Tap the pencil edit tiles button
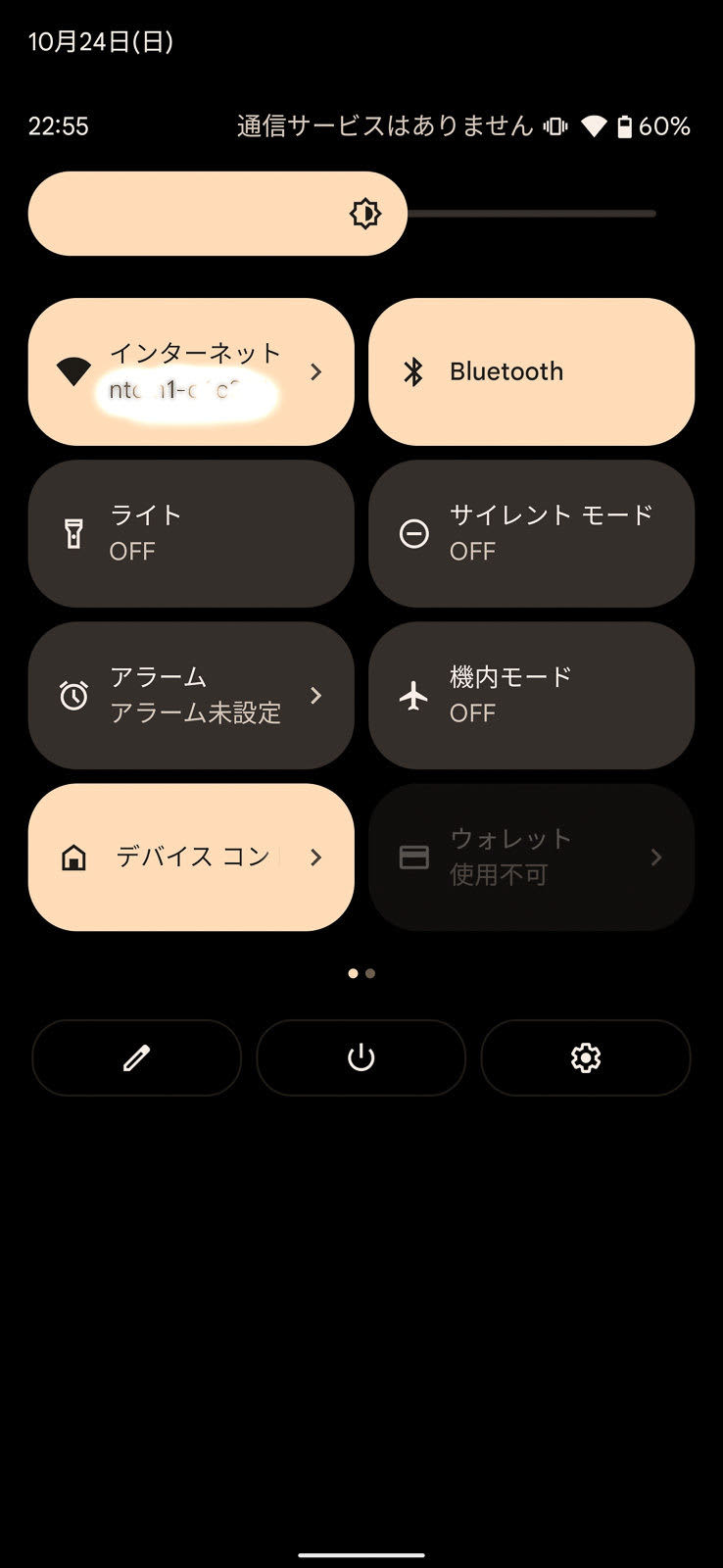723x1568 pixels. tap(136, 1057)
